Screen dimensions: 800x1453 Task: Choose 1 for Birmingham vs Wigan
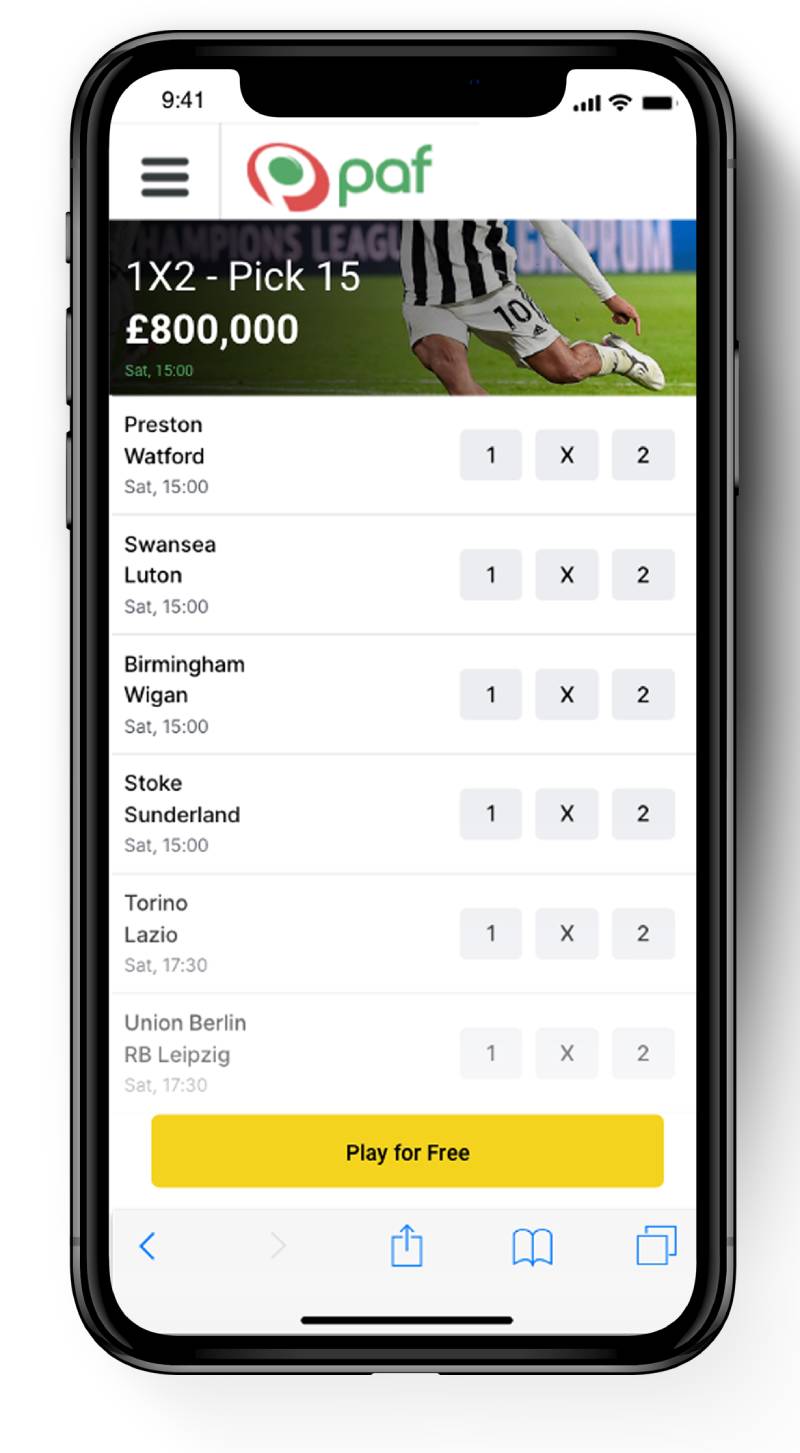(x=490, y=694)
